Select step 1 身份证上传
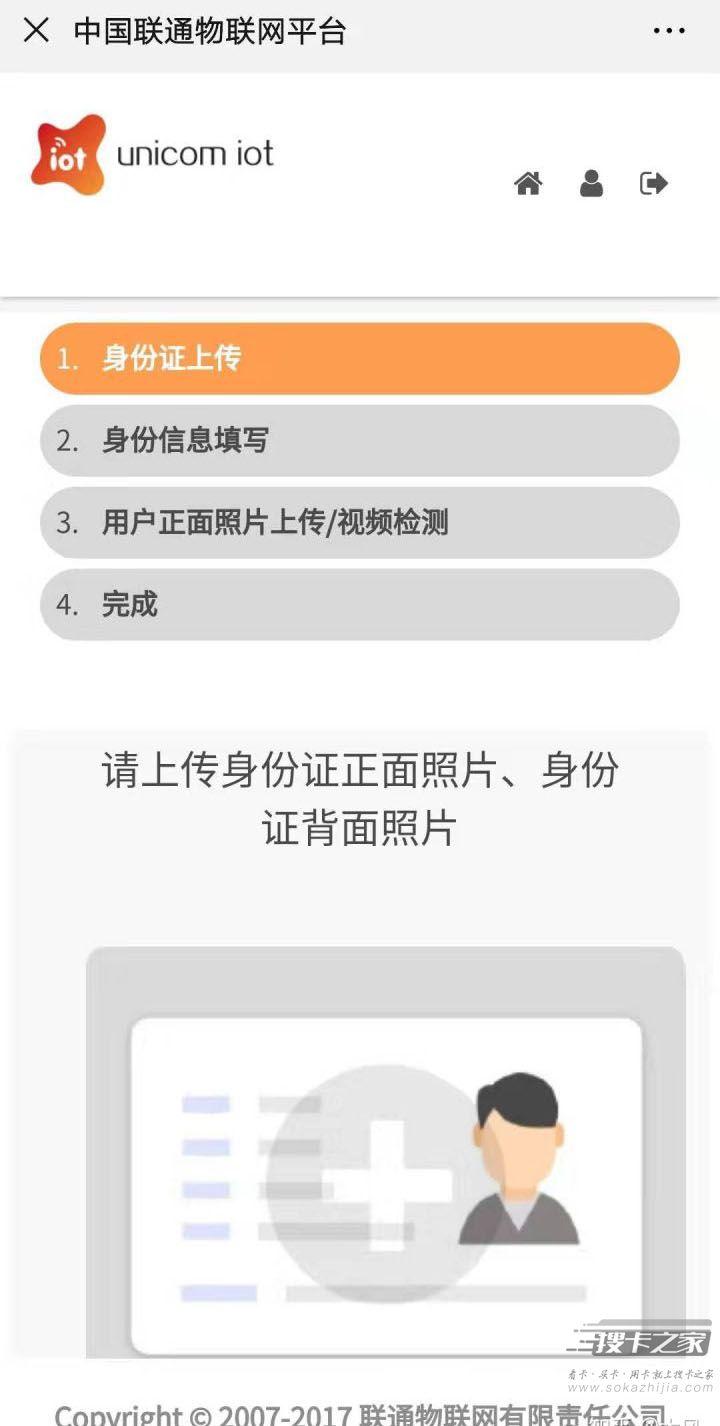Image resolution: width=720 pixels, height=1426 pixels. click(x=360, y=358)
